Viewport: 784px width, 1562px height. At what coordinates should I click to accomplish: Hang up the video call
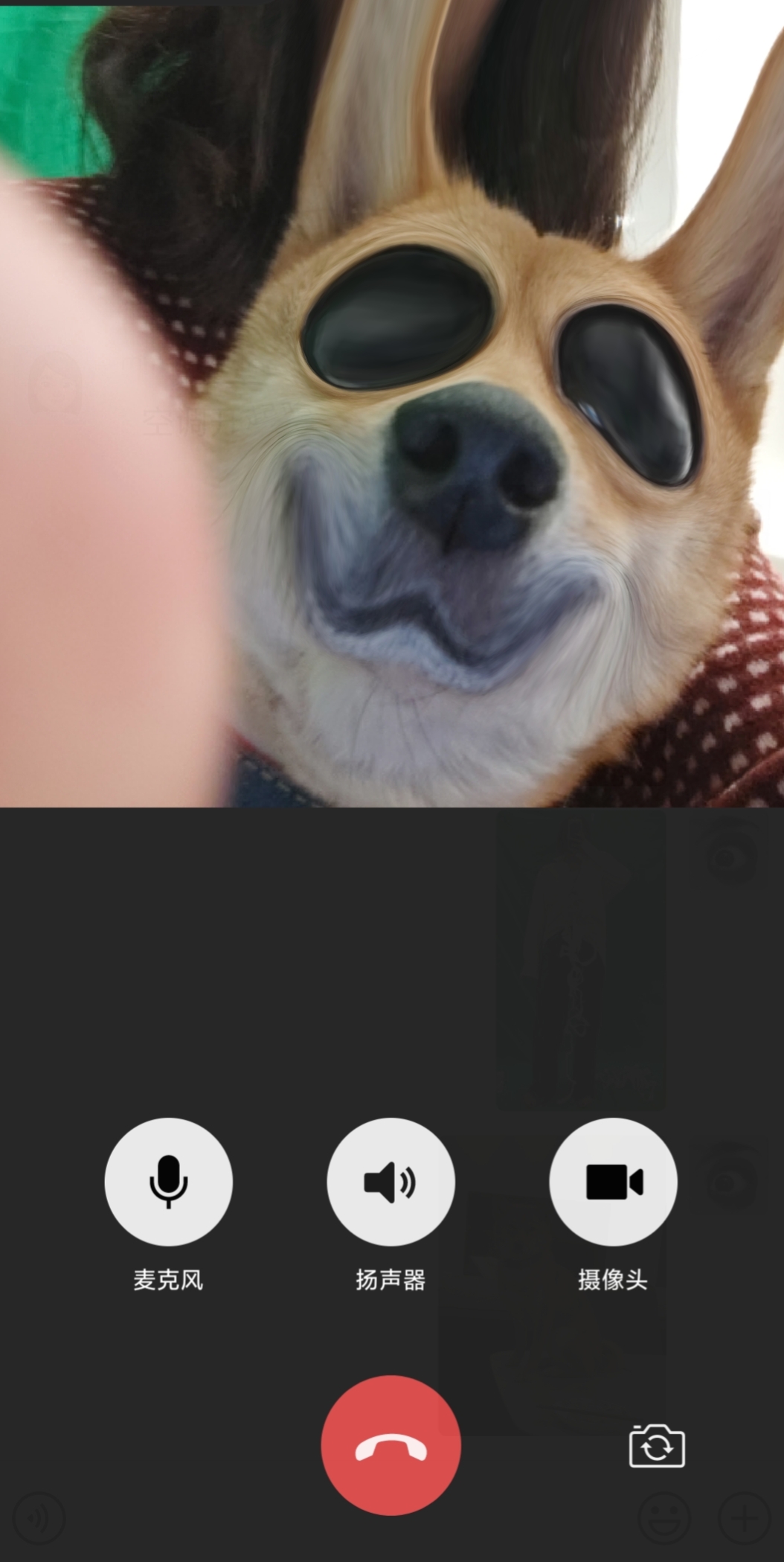tap(391, 1444)
